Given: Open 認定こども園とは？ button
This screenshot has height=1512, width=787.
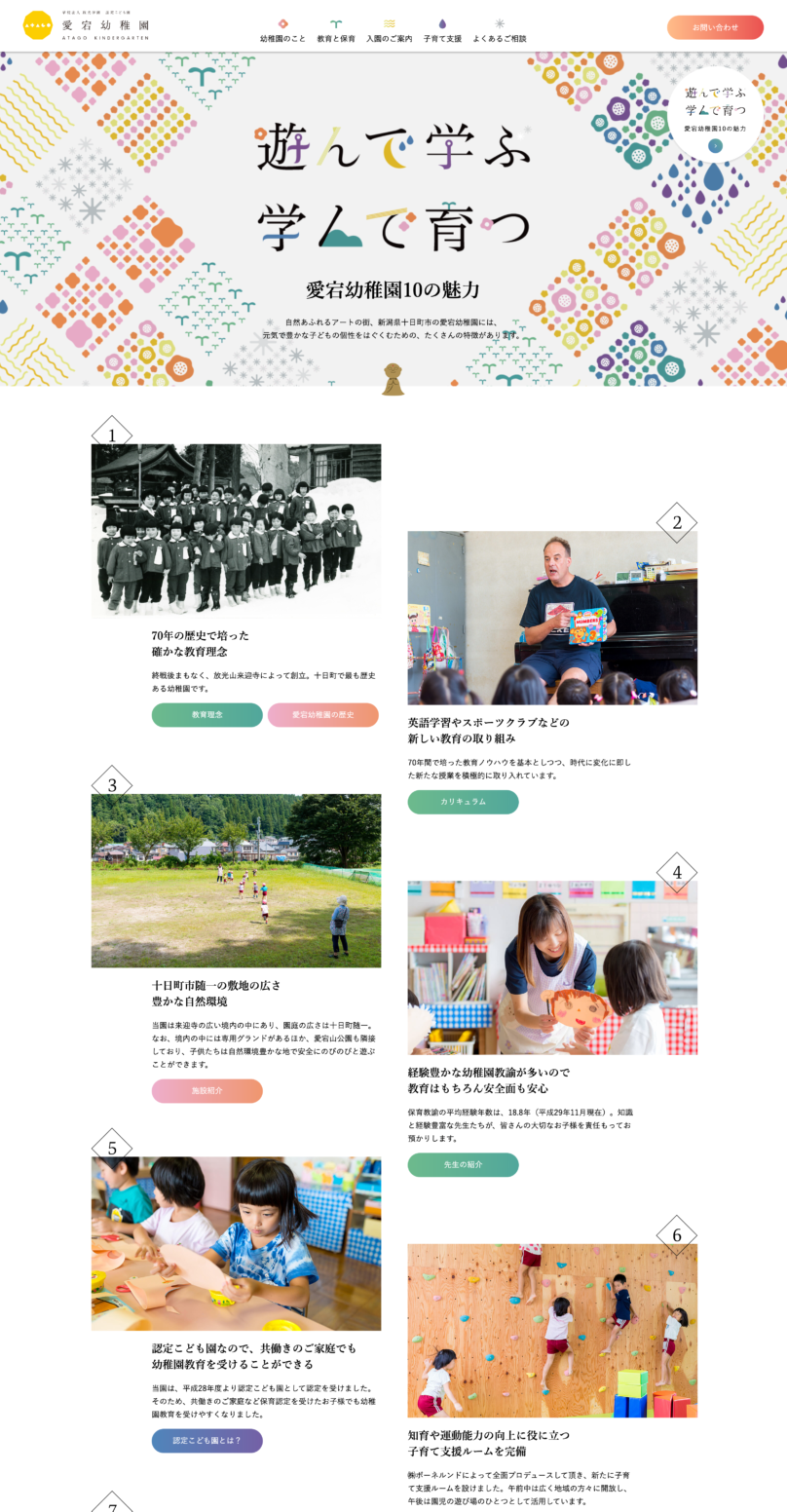Looking at the screenshot, I should click(x=207, y=1441).
